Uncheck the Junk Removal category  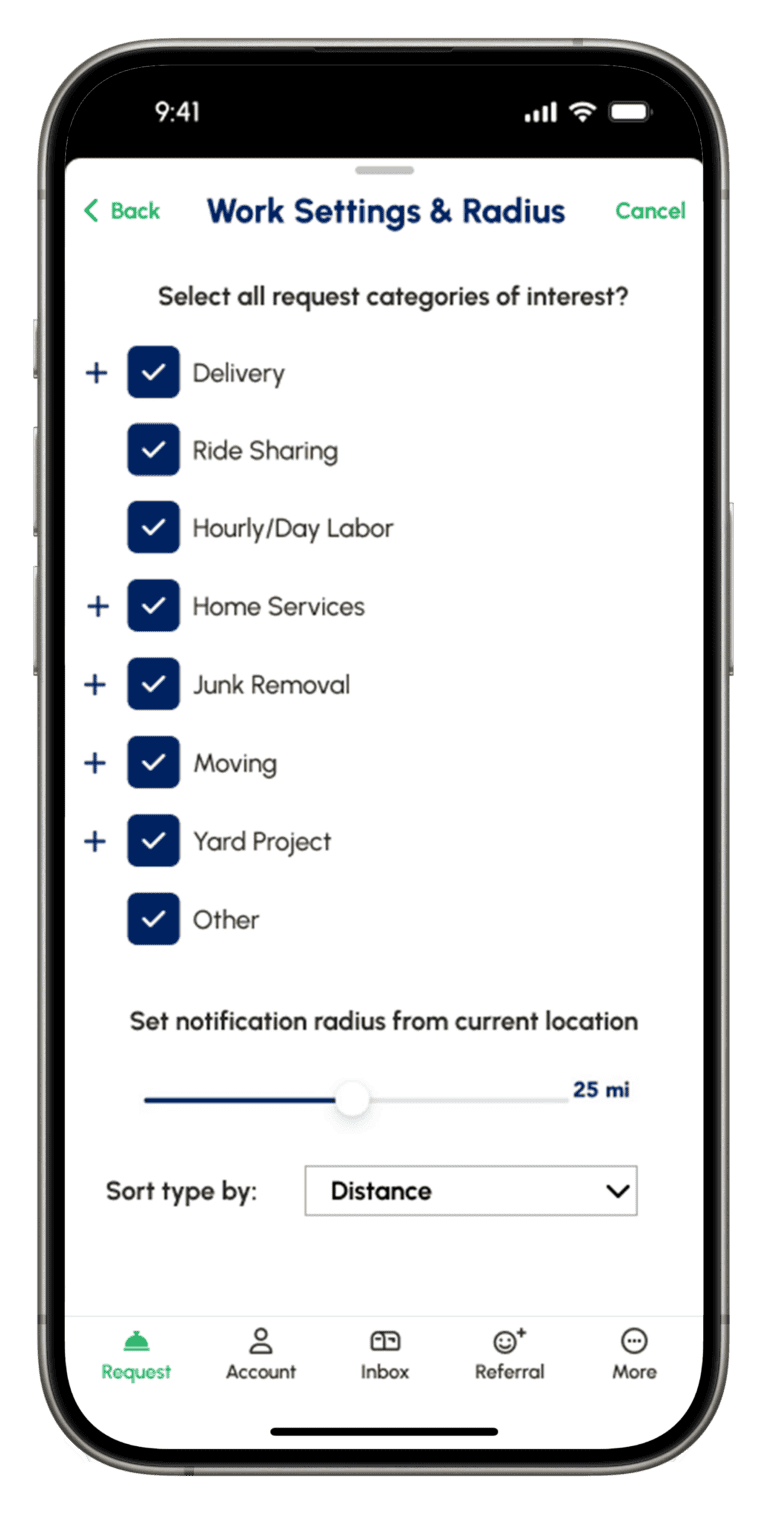[153, 685]
